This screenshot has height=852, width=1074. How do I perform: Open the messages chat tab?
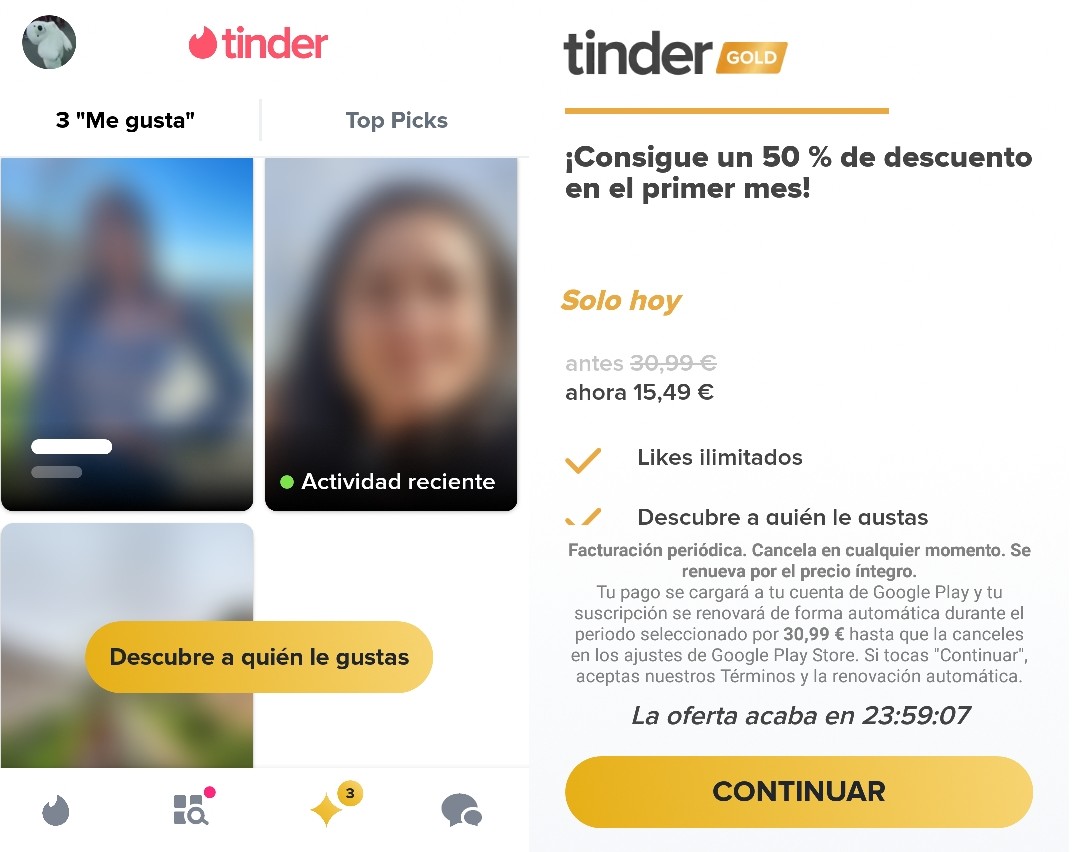pos(461,810)
